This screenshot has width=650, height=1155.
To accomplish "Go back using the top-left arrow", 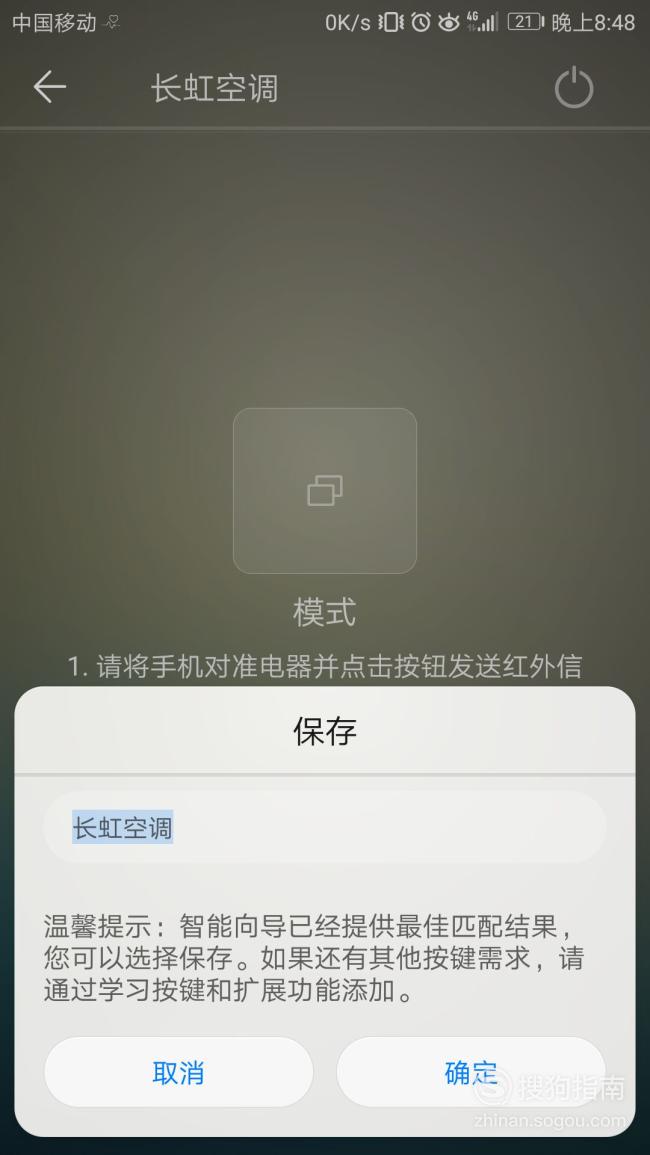I will click(49, 88).
